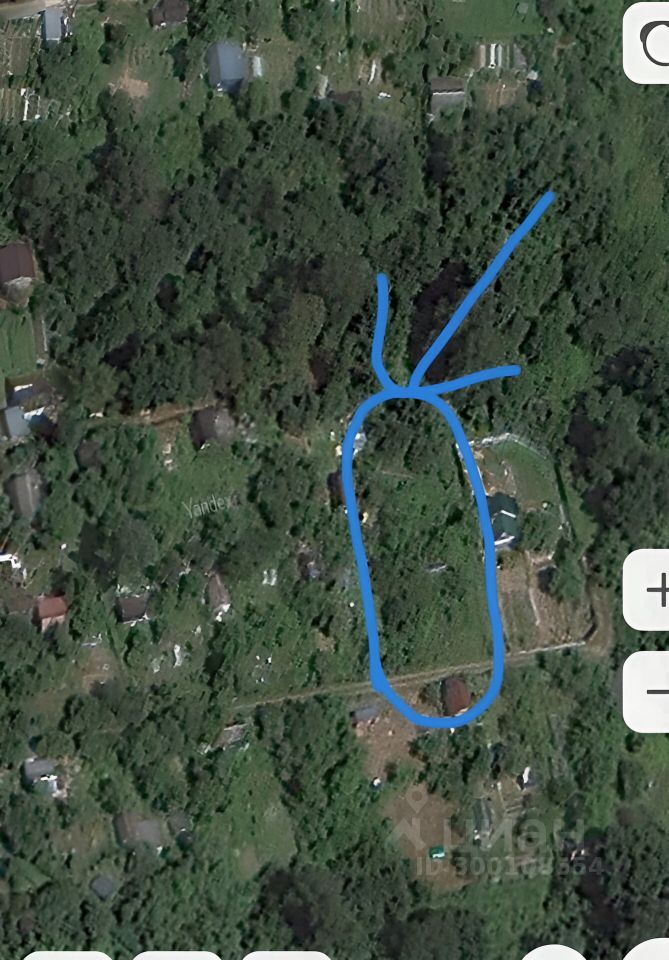The height and width of the screenshot is (960, 669).
Task: Zoom in with the plus button
Action: click(650, 590)
